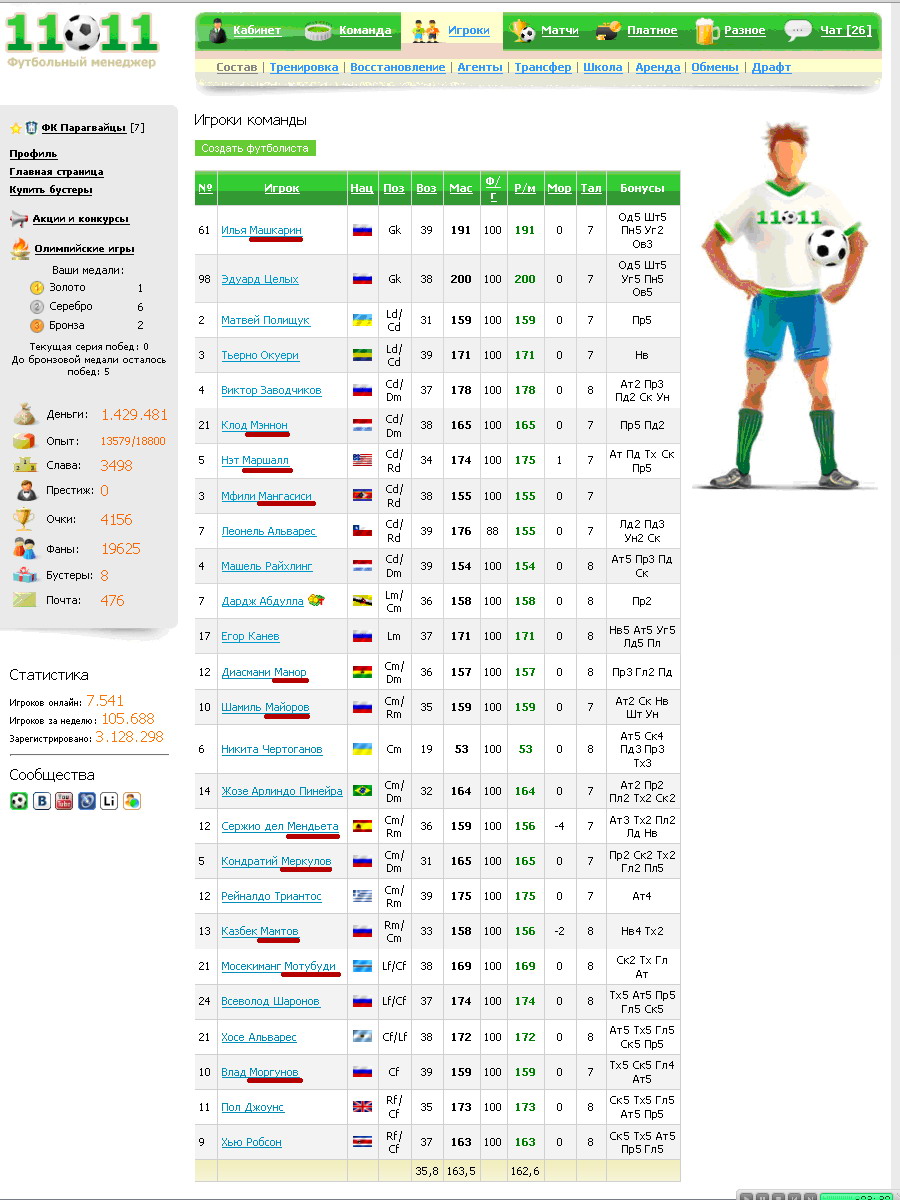Open Никита Чертоганов's profile

tap(271, 749)
